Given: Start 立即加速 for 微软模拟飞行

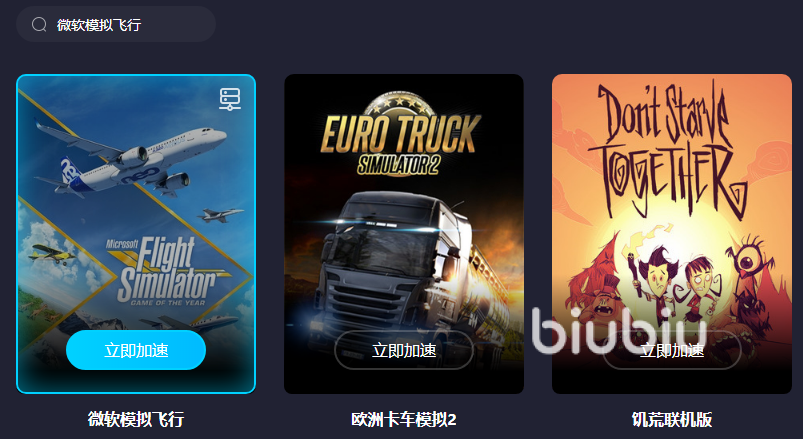Looking at the screenshot, I should pyautogui.click(x=136, y=350).
